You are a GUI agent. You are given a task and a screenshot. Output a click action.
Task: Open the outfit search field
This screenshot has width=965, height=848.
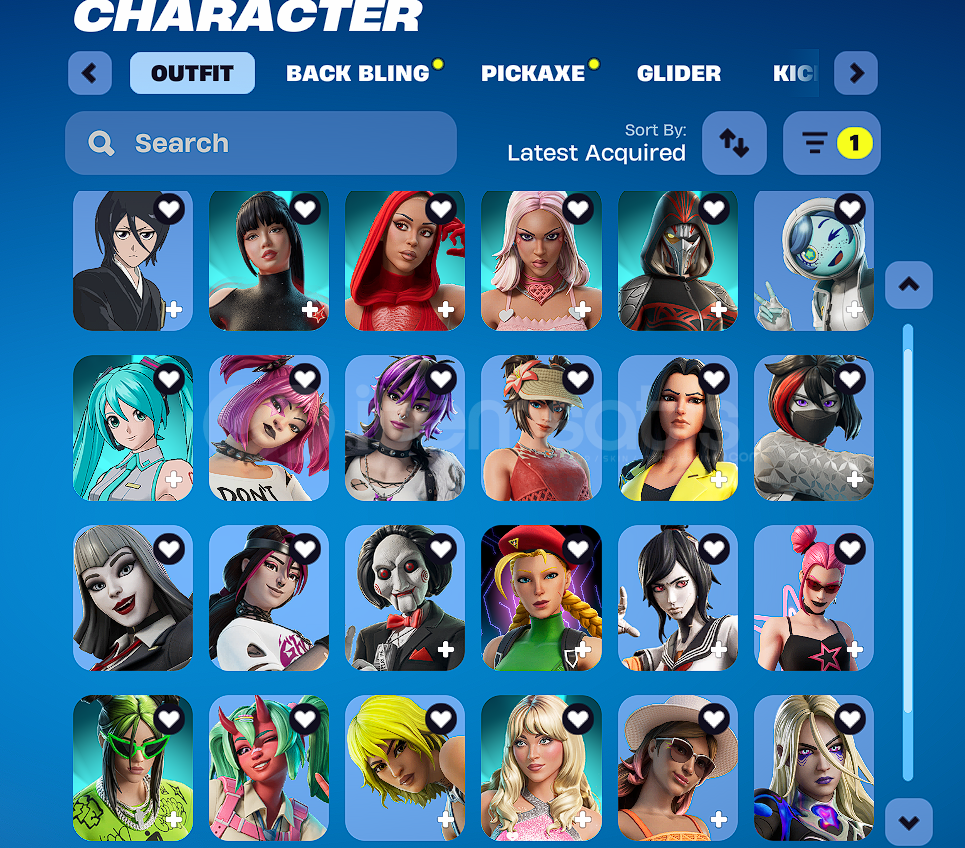(x=261, y=143)
